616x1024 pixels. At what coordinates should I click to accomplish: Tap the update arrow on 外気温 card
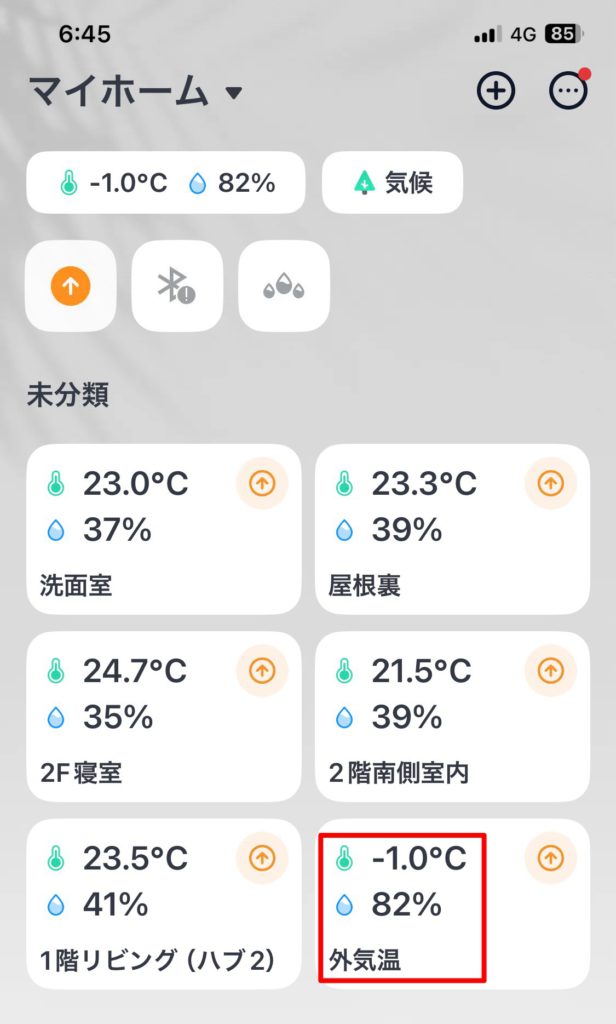point(551,858)
